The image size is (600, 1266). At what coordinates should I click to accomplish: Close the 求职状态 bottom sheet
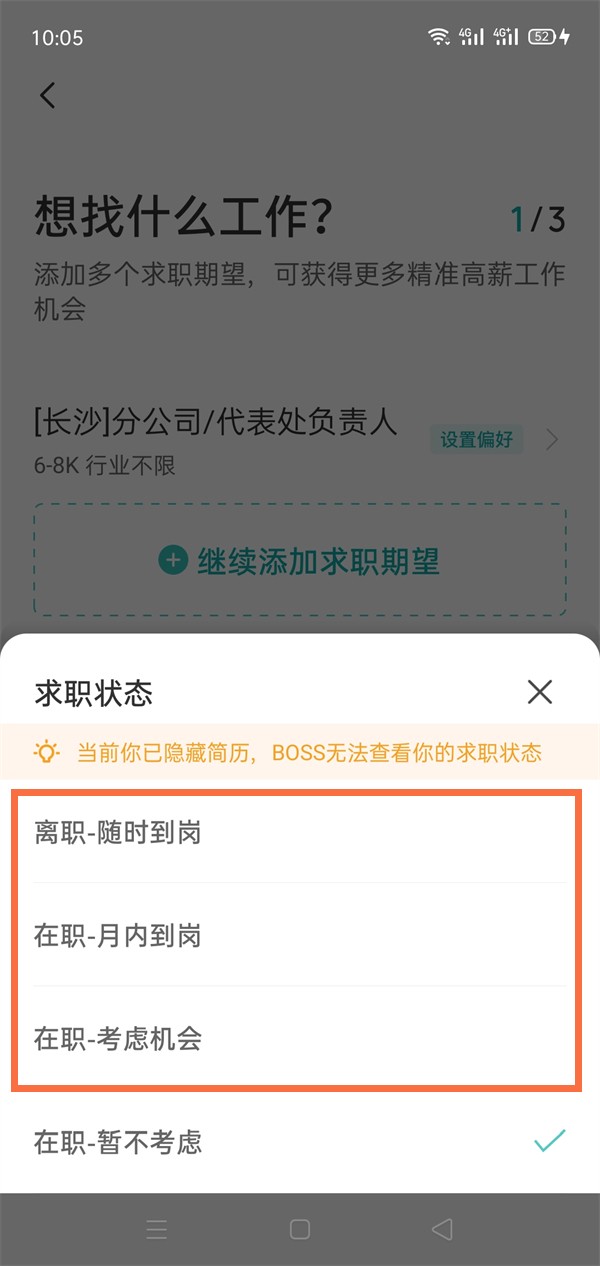(539, 692)
